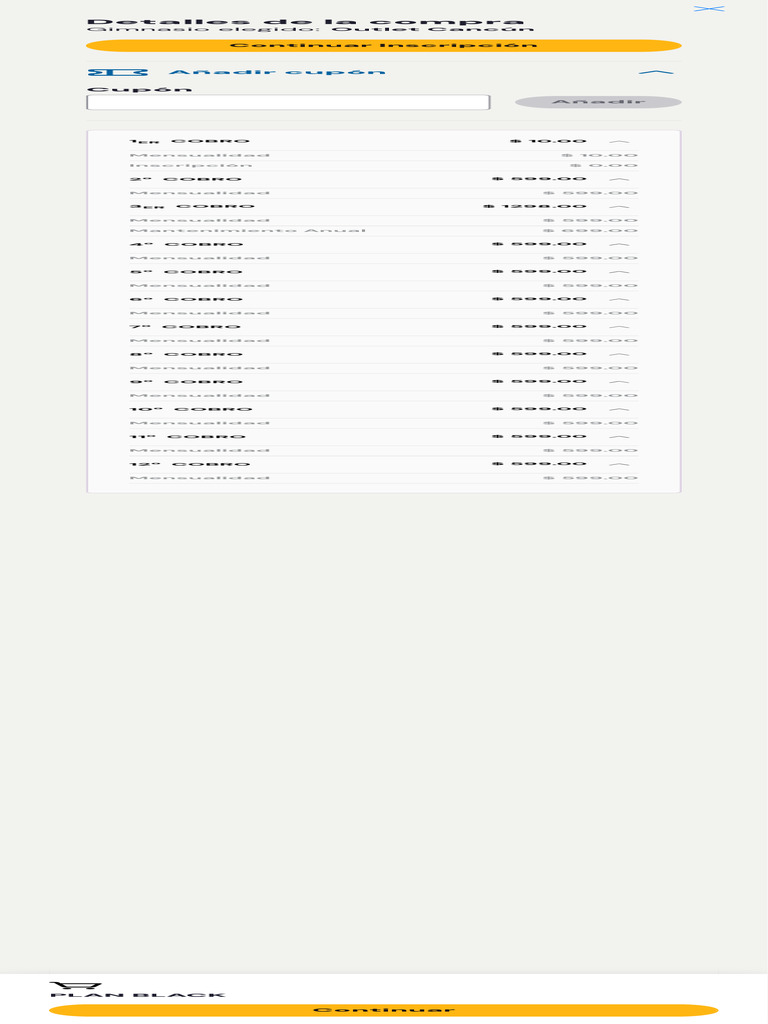This screenshot has height=1024, width=768.
Task: Collapse the 6º cobro details
Action: coord(619,300)
